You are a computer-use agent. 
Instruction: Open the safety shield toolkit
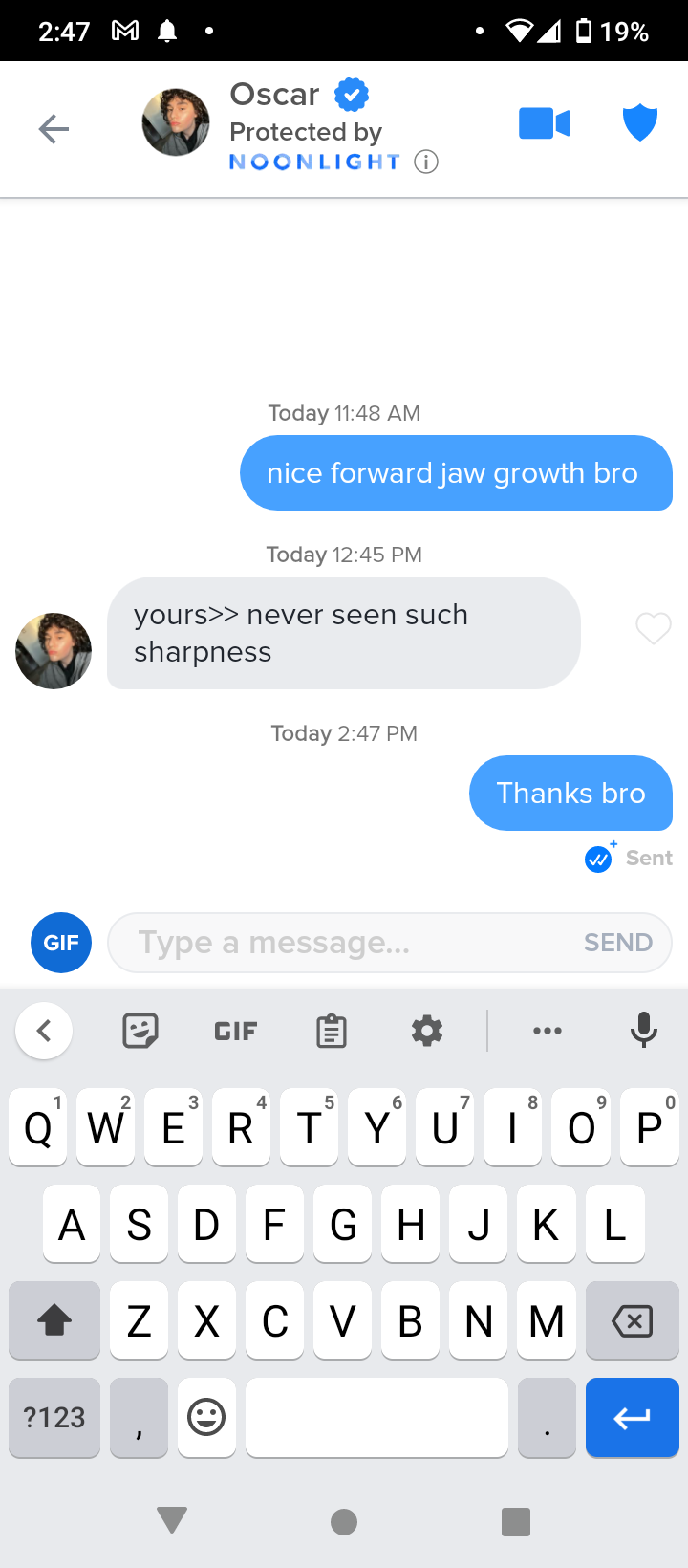tap(639, 124)
